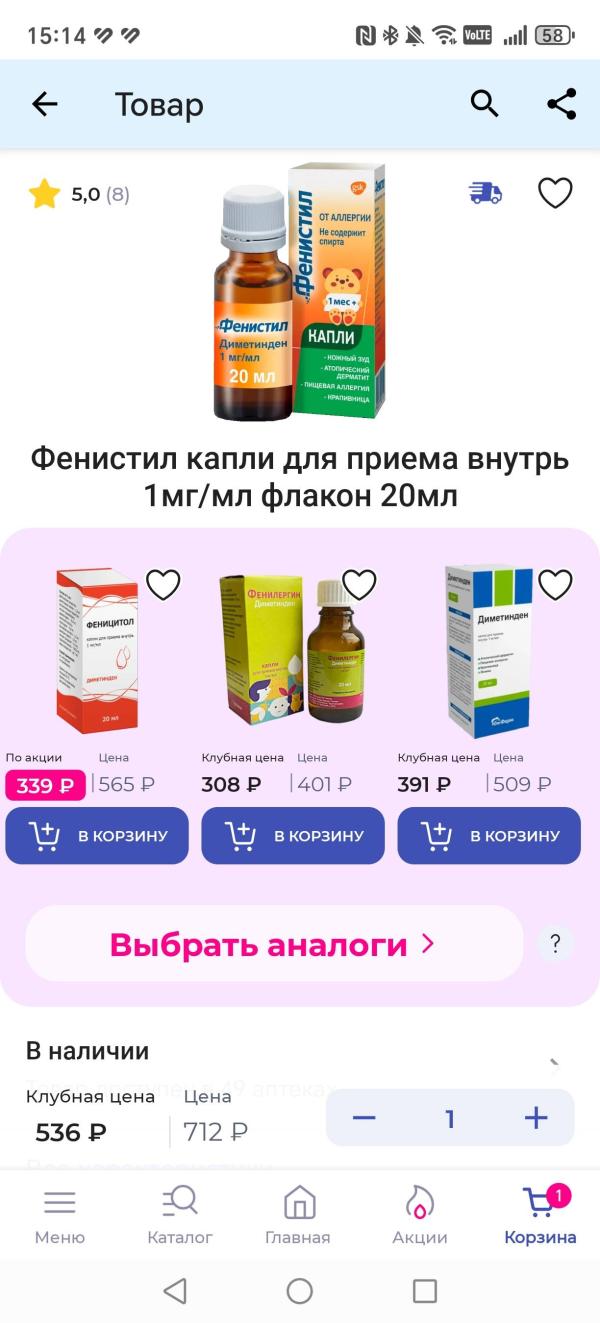Switch to the Каталог tab

(x=180, y=1215)
